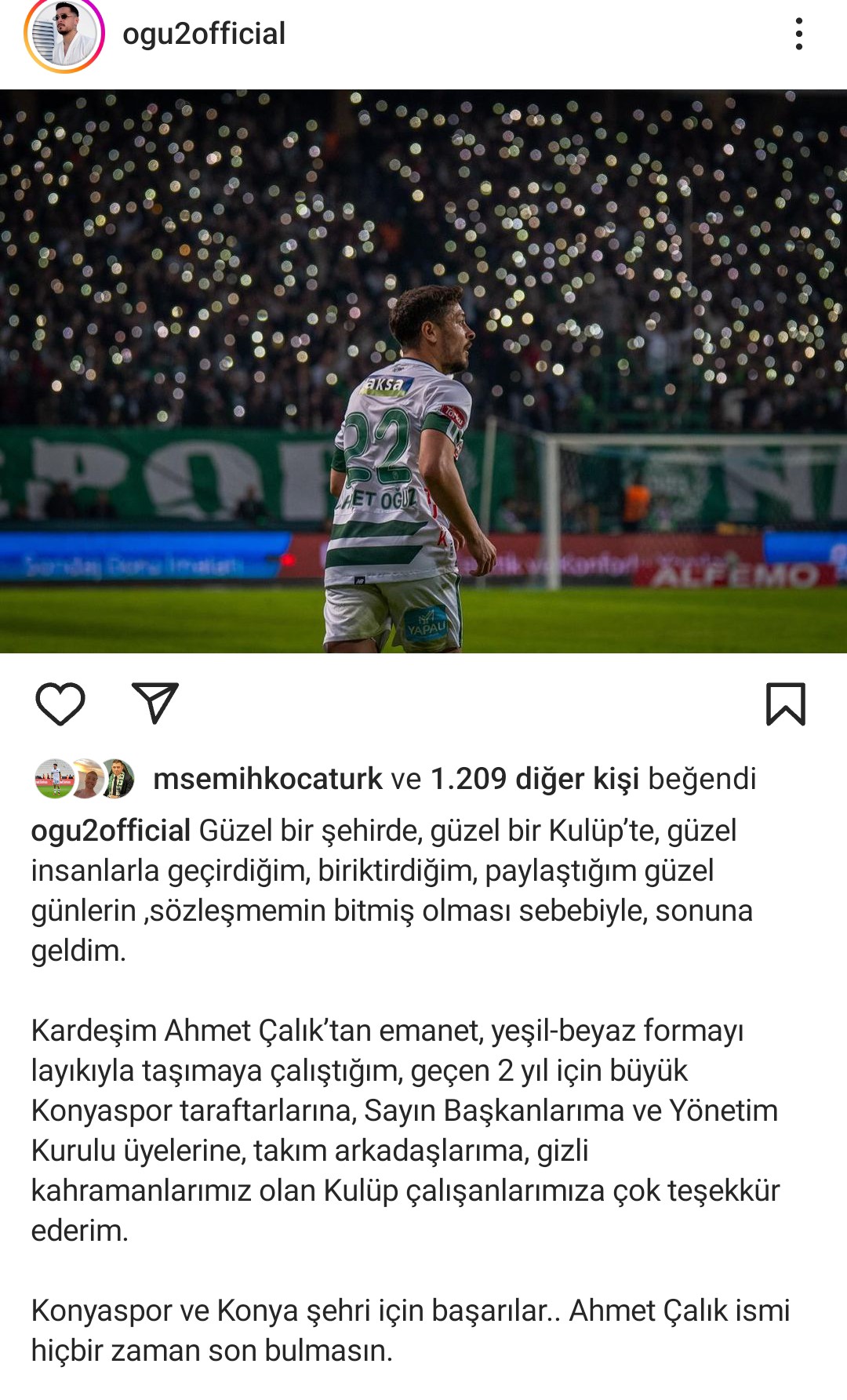Open ogu2official's story from the profile picture

64,35
